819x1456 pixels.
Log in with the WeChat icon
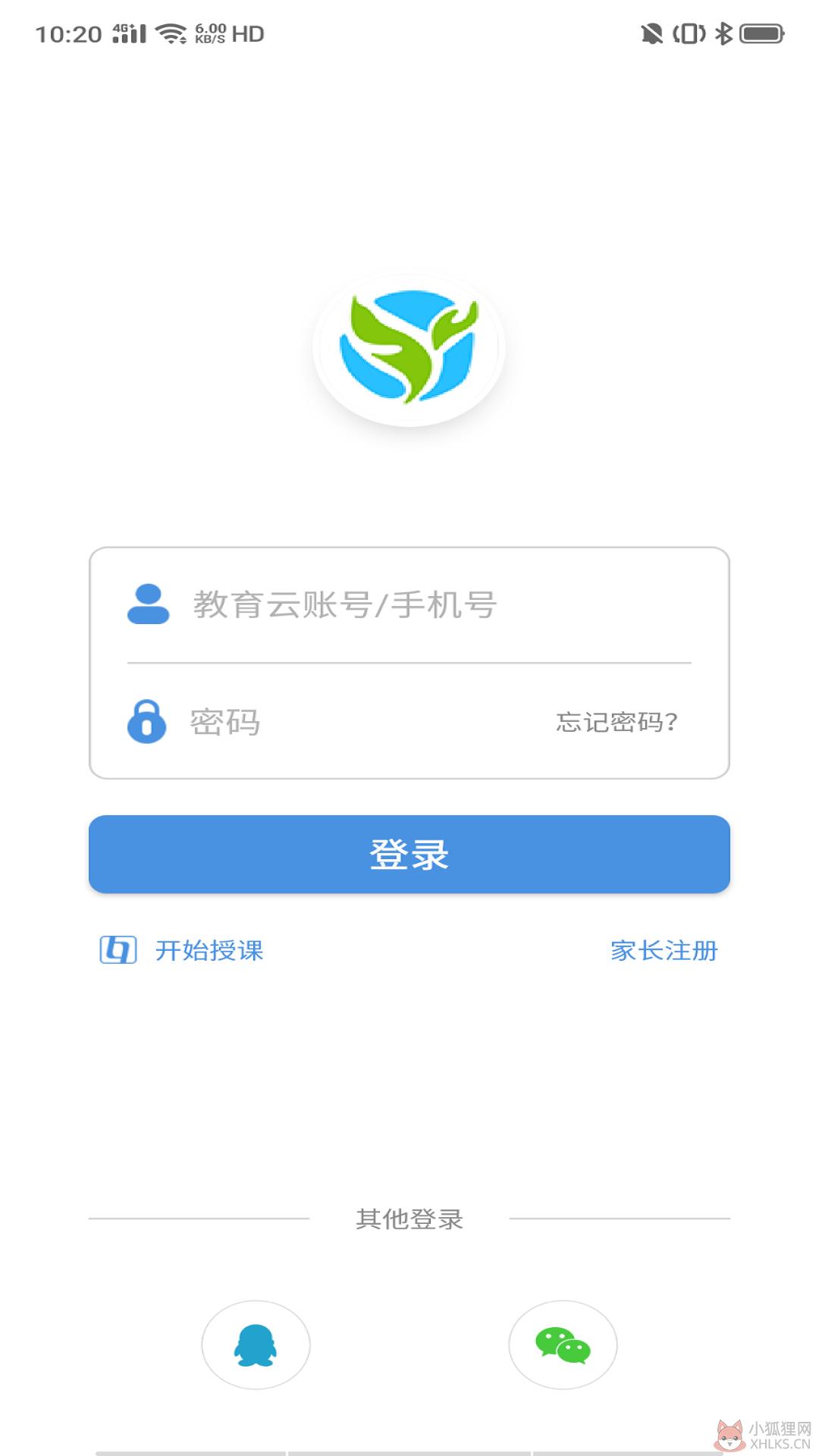point(563,1345)
